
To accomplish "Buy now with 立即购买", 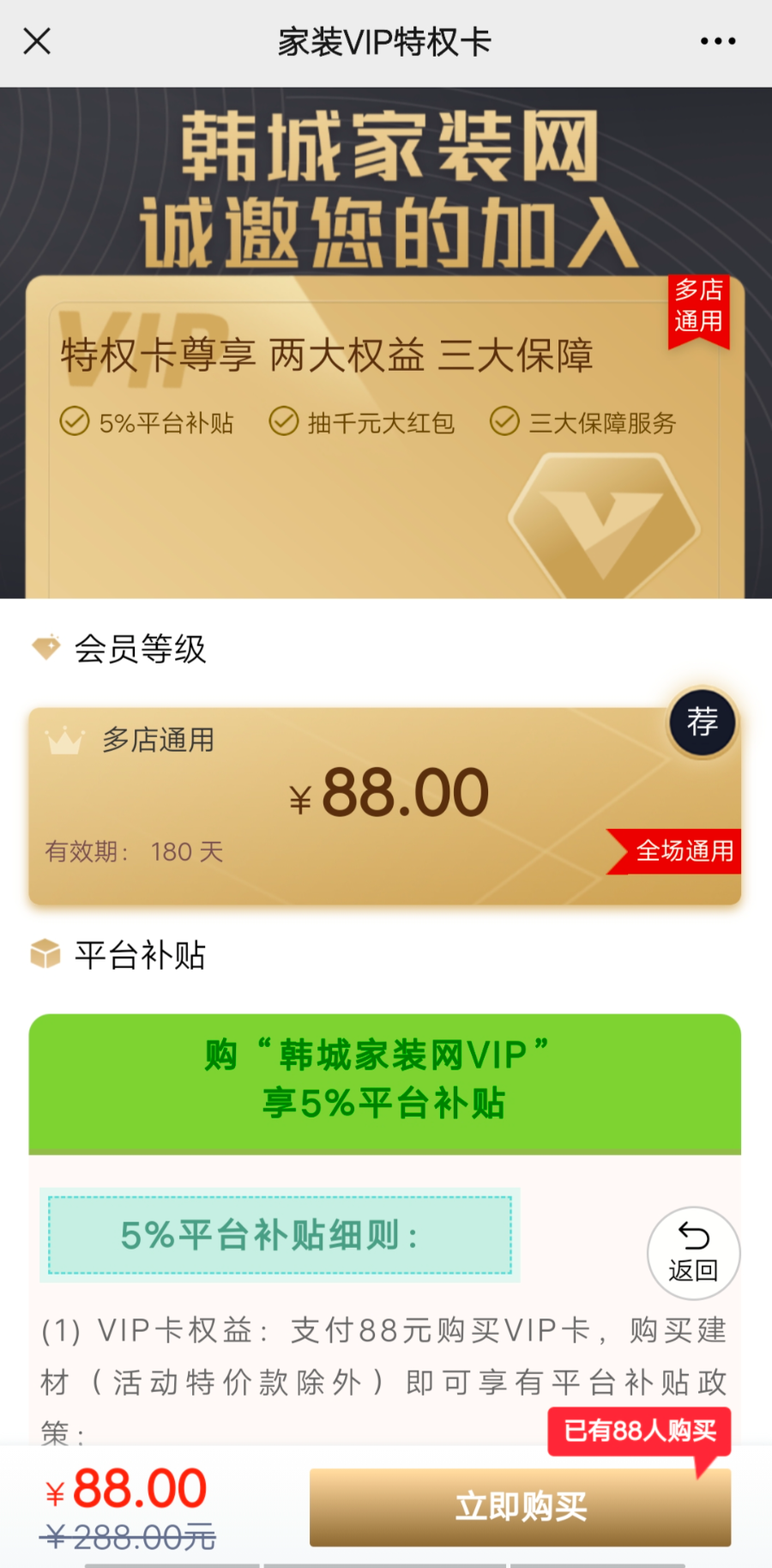I will pyautogui.click(x=520, y=1507).
